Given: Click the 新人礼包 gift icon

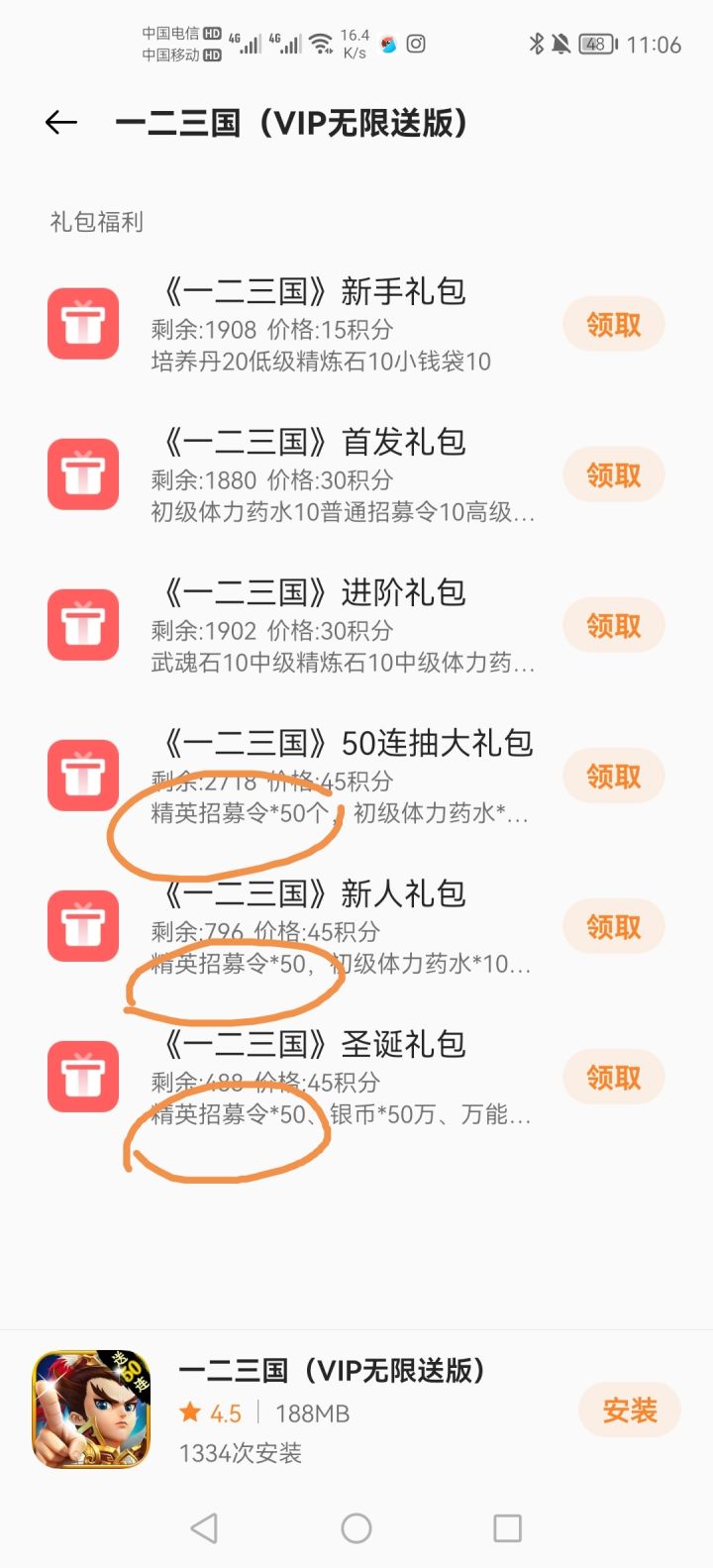Looking at the screenshot, I should [x=83, y=925].
